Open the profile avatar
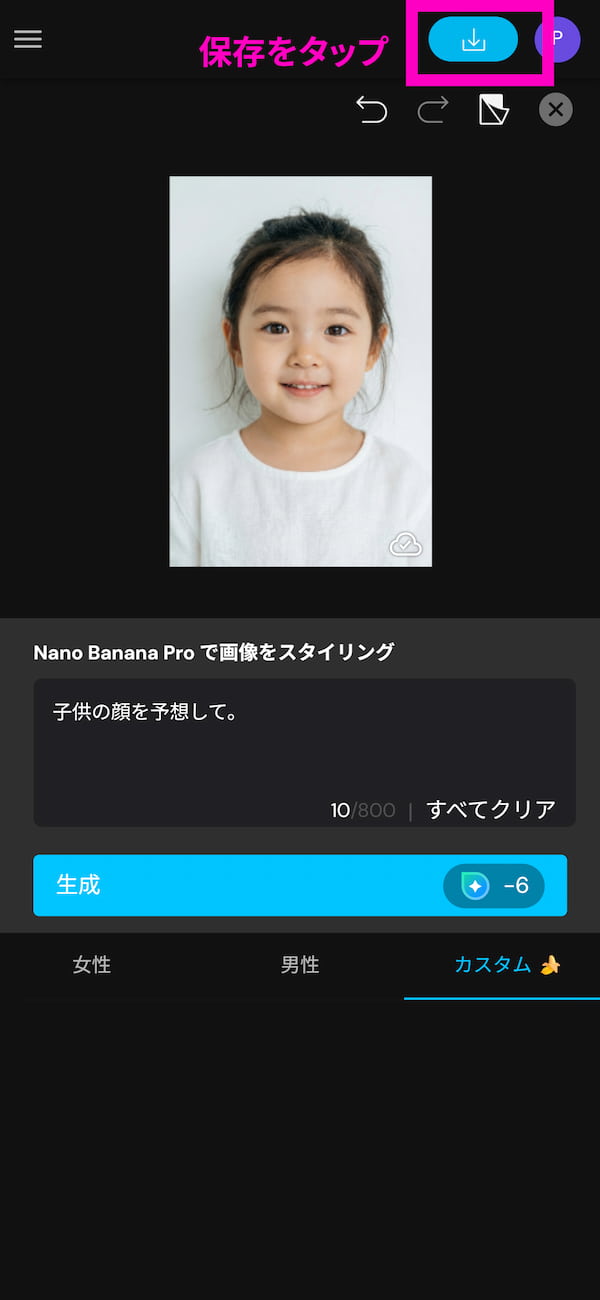The width and height of the screenshot is (600, 1300). pos(557,40)
